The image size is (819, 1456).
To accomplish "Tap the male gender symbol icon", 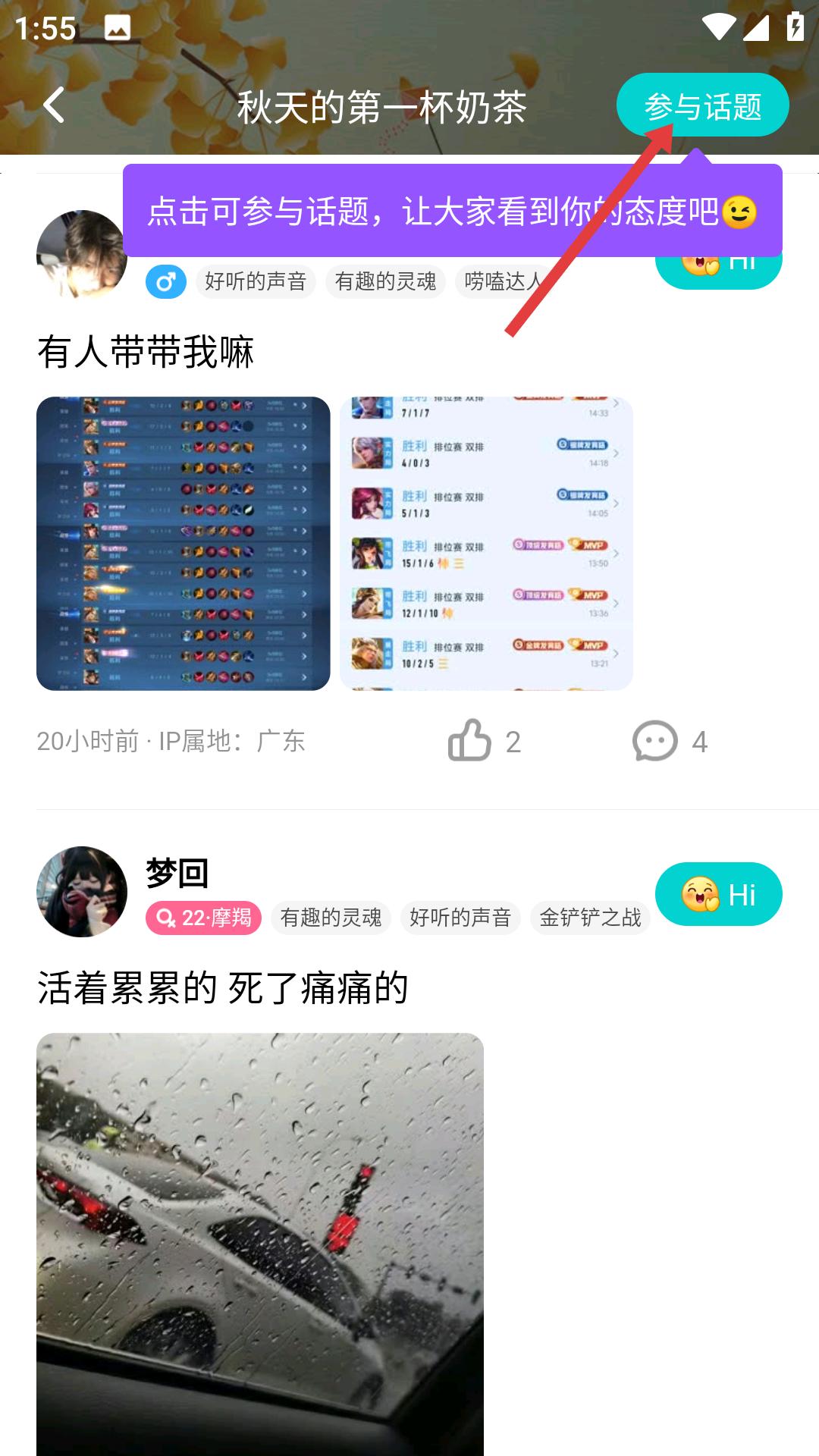I will [167, 281].
